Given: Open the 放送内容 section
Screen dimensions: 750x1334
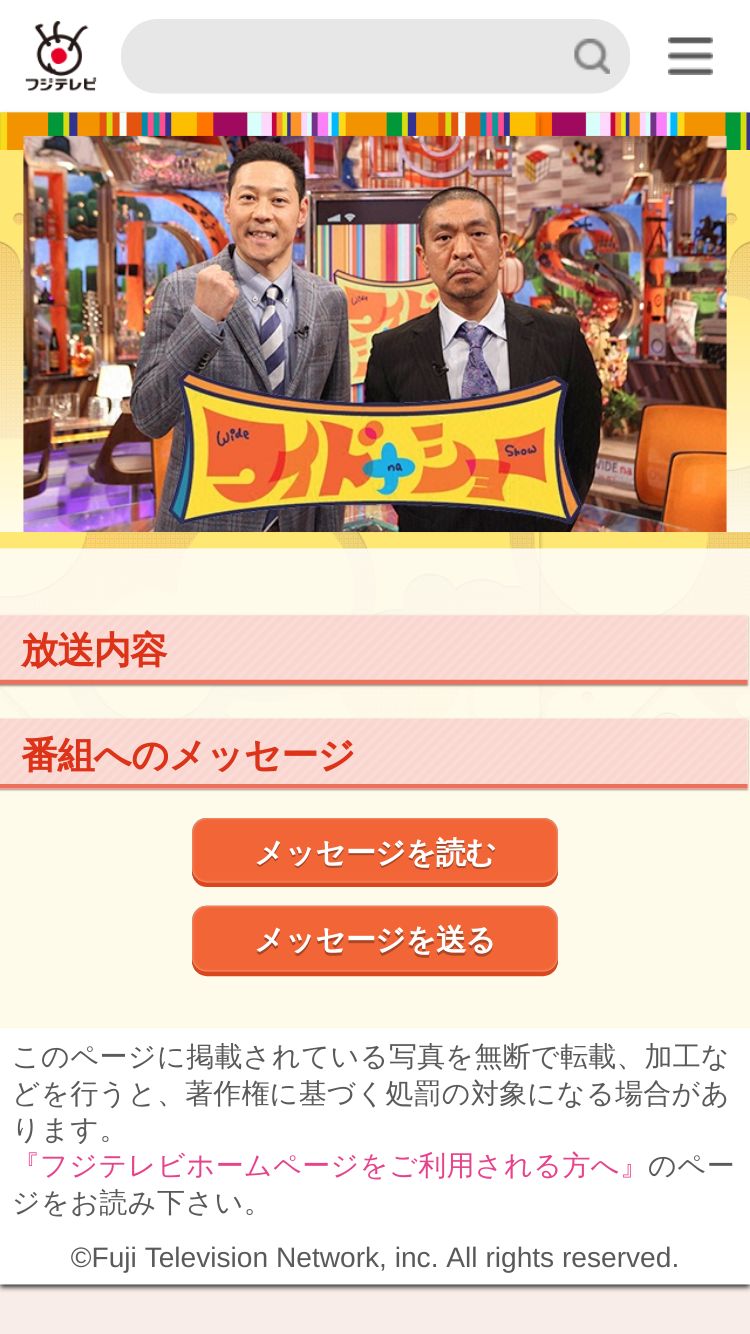Looking at the screenshot, I should [374, 650].
